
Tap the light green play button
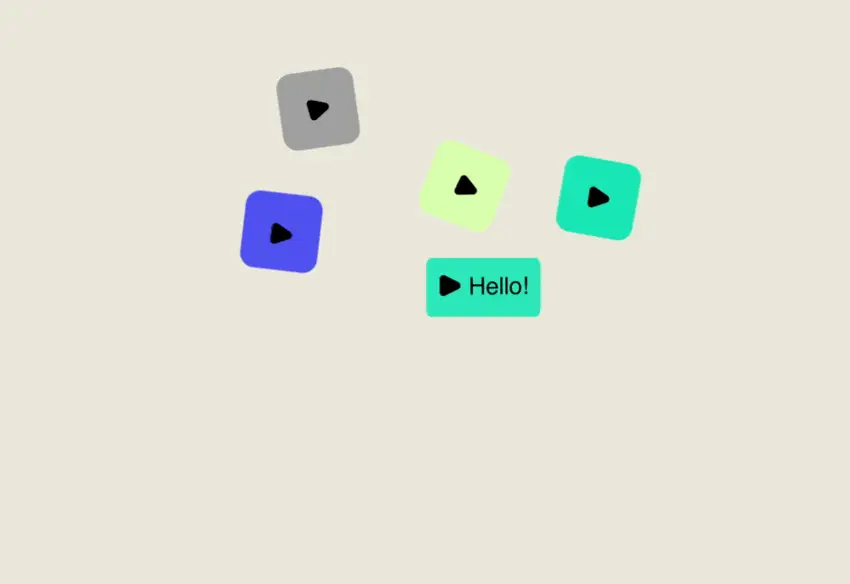(x=465, y=186)
